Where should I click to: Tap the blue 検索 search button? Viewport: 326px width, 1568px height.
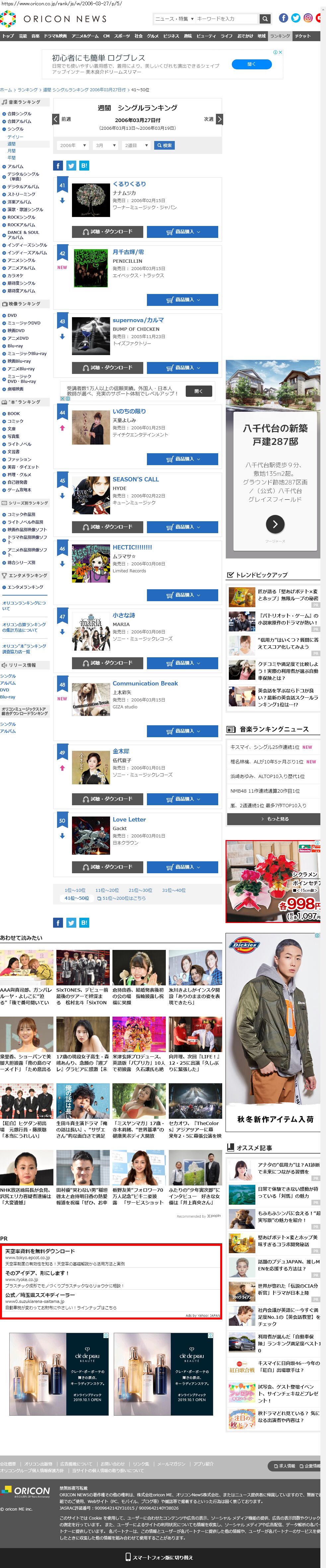[164, 145]
